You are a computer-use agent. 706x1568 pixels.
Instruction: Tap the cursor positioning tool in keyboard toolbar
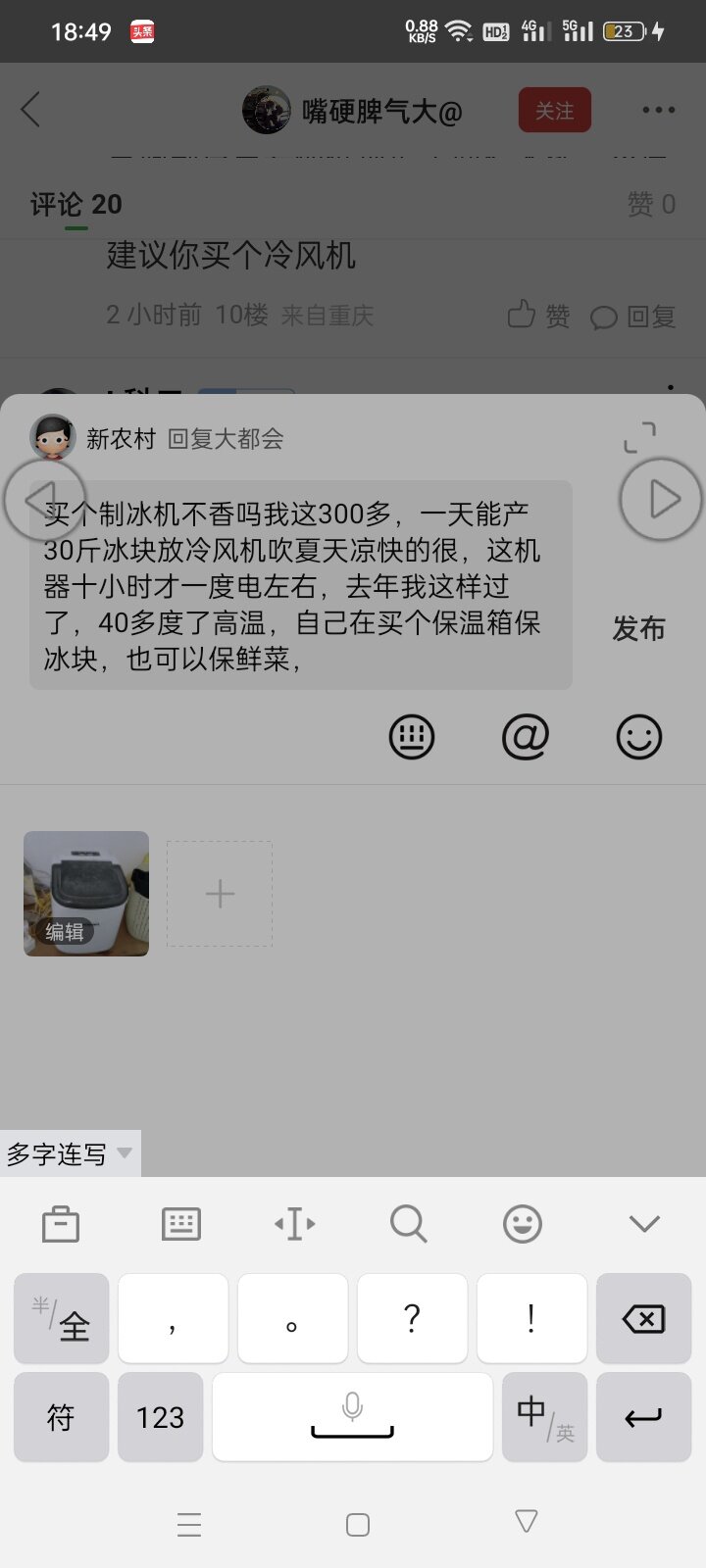coord(294,1224)
